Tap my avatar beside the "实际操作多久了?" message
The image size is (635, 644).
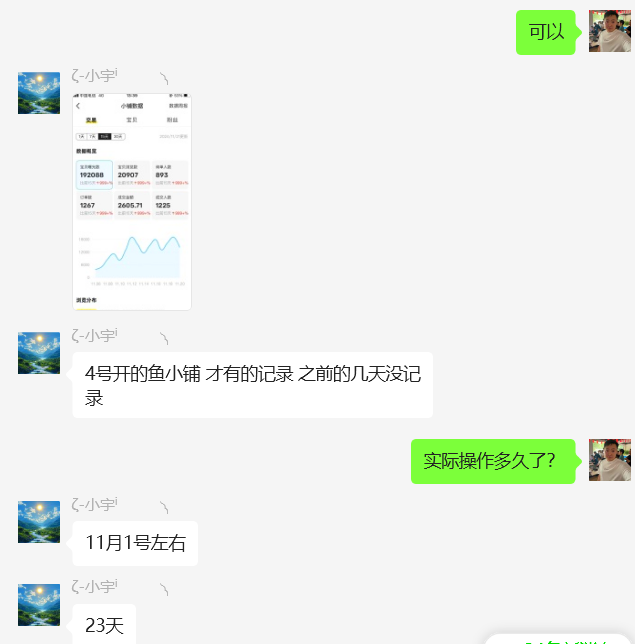(609, 460)
